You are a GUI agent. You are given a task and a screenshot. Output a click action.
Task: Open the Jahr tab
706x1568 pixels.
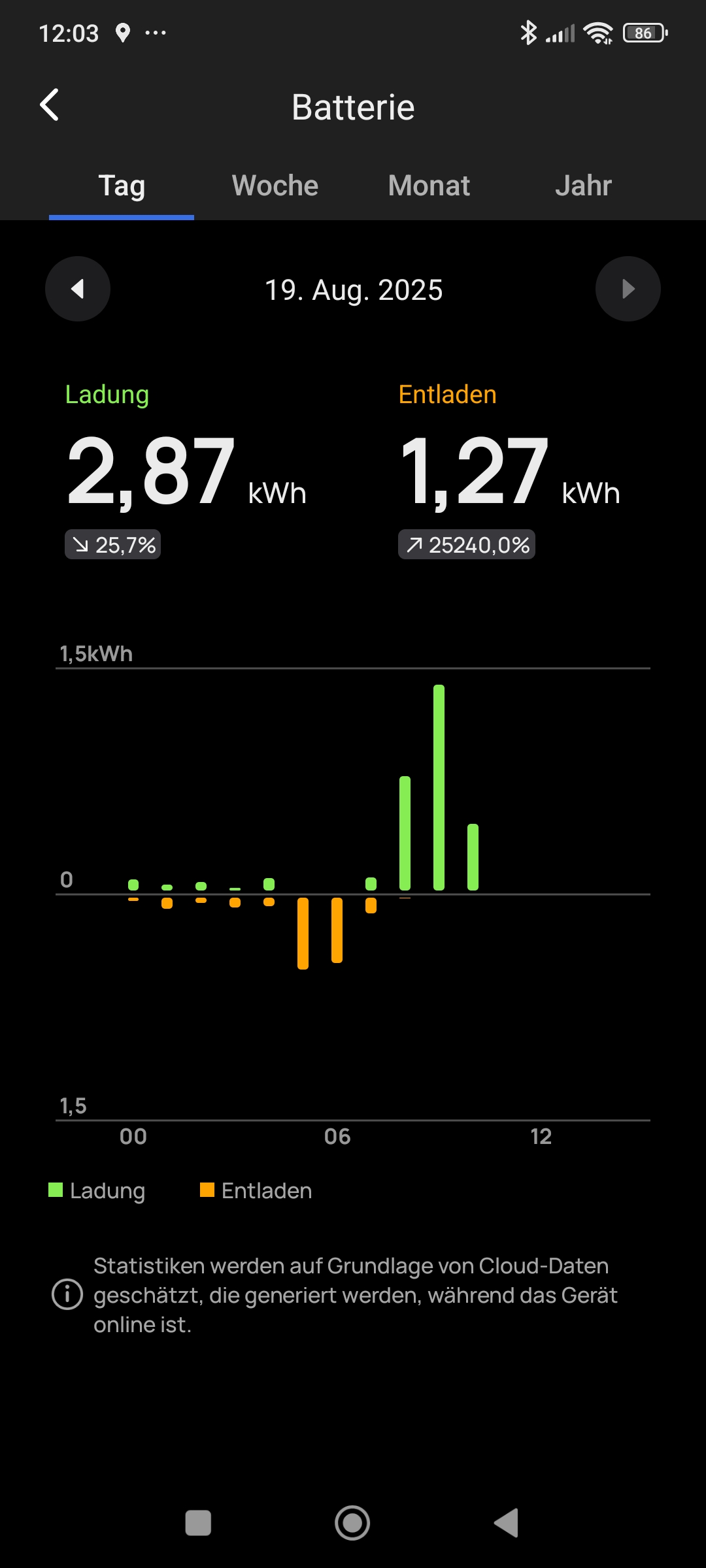pyautogui.click(x=583, y=186)
